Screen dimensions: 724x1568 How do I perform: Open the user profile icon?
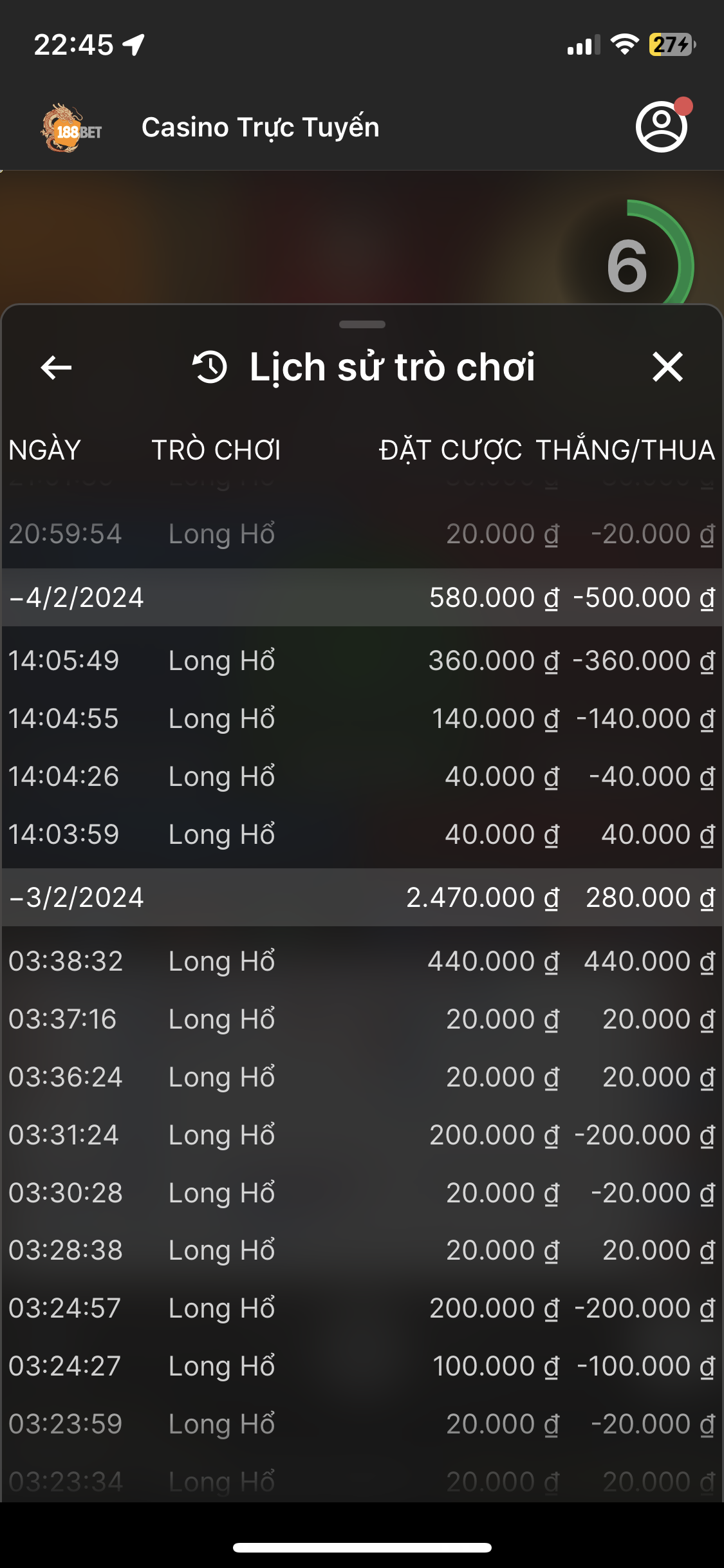[662, 127]
